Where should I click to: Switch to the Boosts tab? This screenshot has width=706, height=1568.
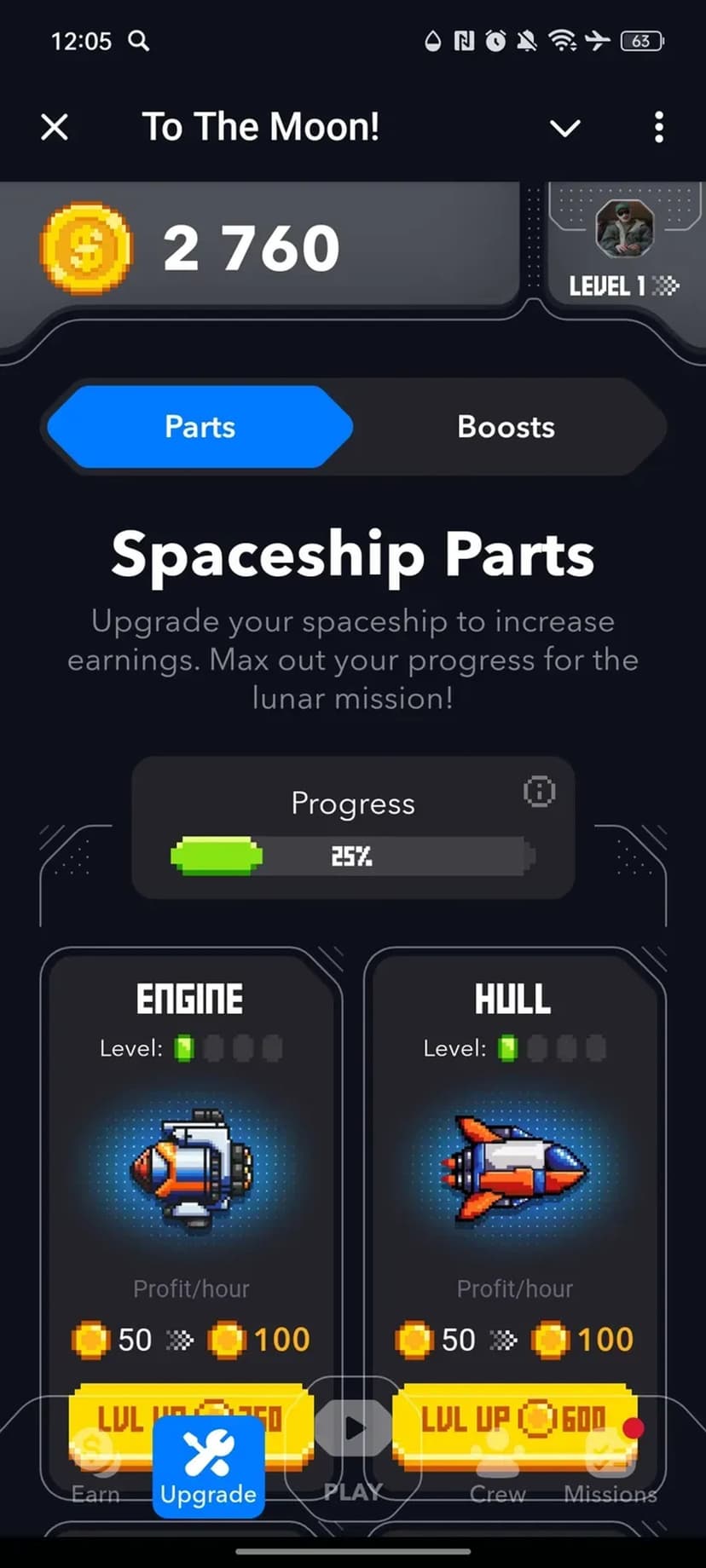(x=506, y=427)
